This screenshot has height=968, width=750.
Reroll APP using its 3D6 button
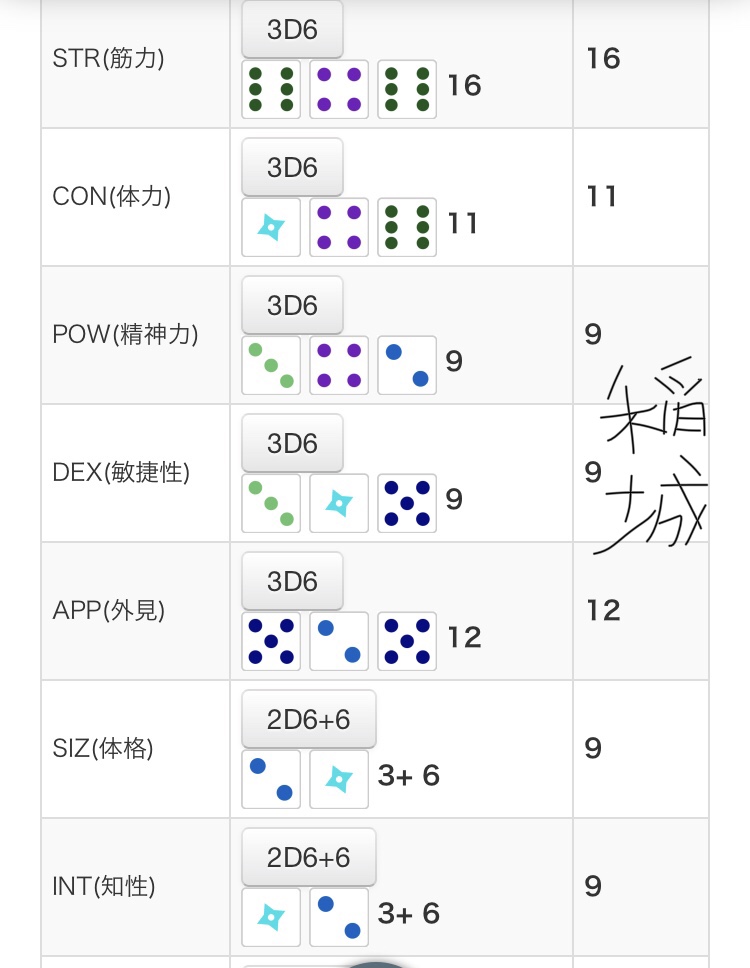292,581
